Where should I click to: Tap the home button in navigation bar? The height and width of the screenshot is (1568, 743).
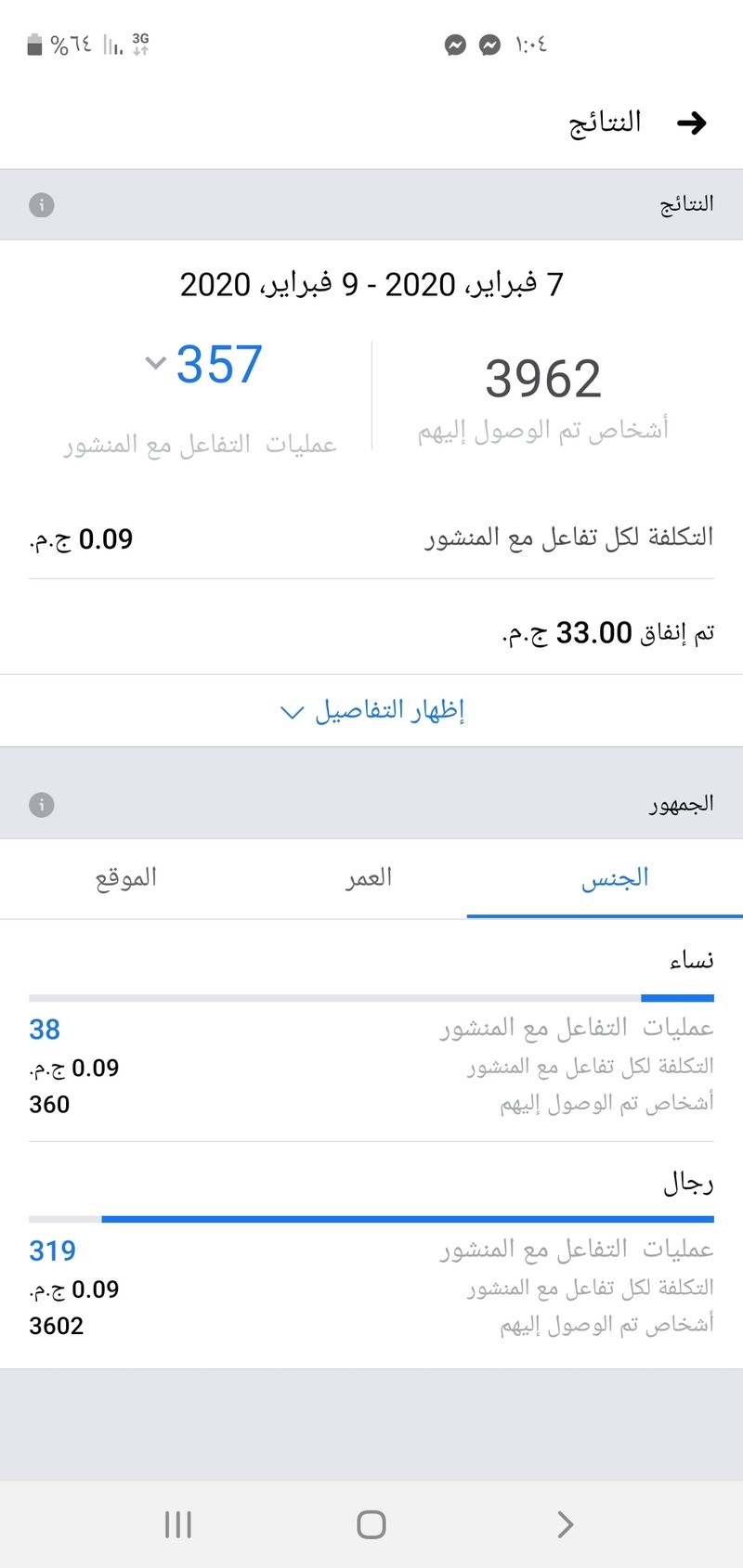coord(371,1523)
